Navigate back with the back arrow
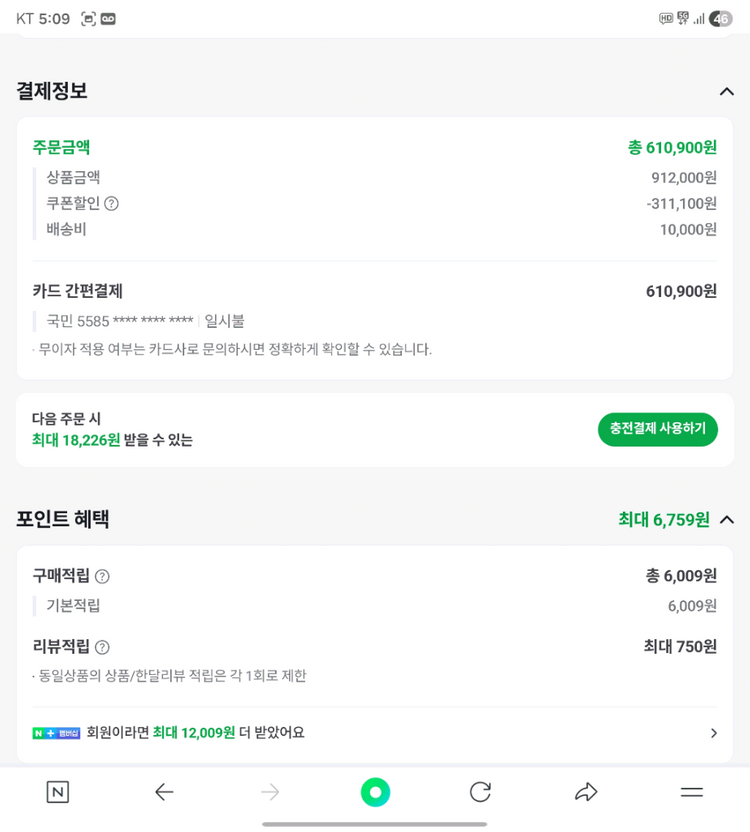The image size is (750, 832). tap(164, 791)
